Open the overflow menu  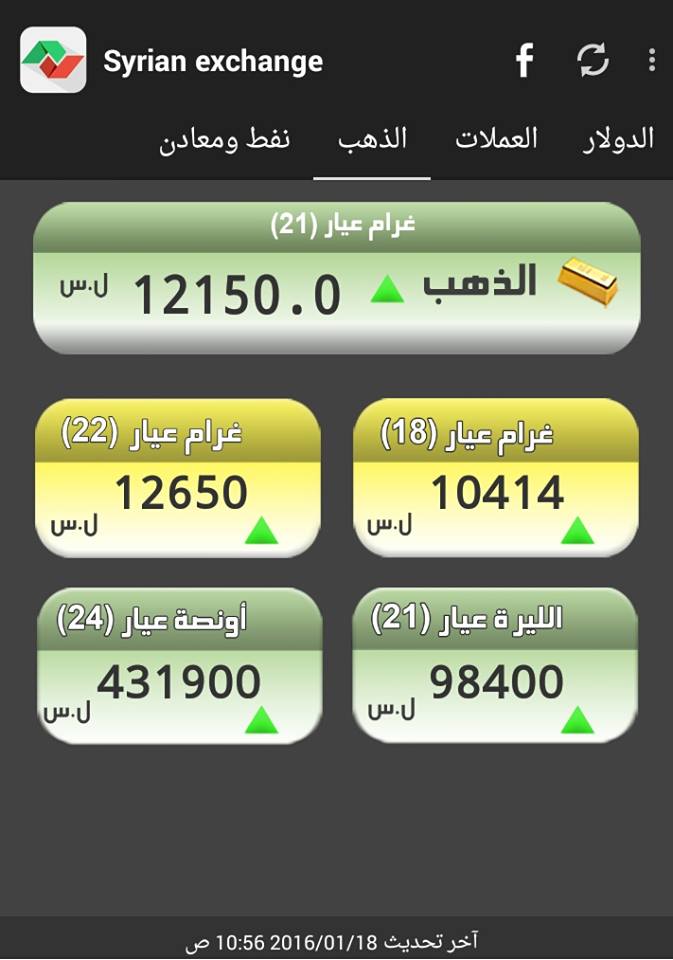click(651, 61)
